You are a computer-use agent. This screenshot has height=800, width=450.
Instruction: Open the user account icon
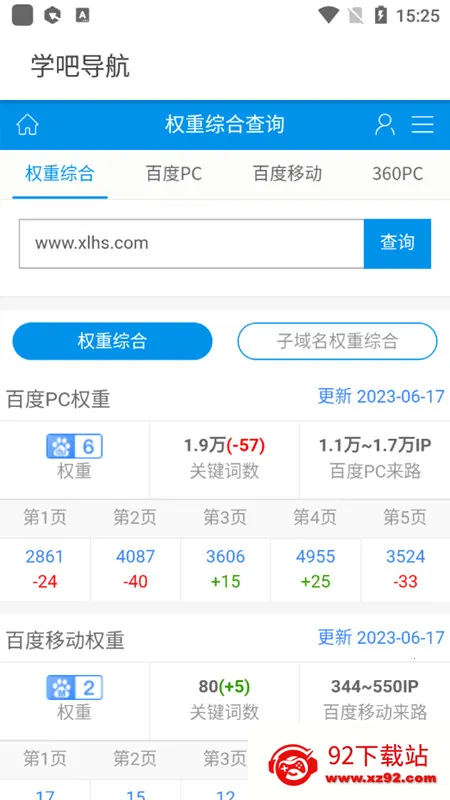click(385, 124)
